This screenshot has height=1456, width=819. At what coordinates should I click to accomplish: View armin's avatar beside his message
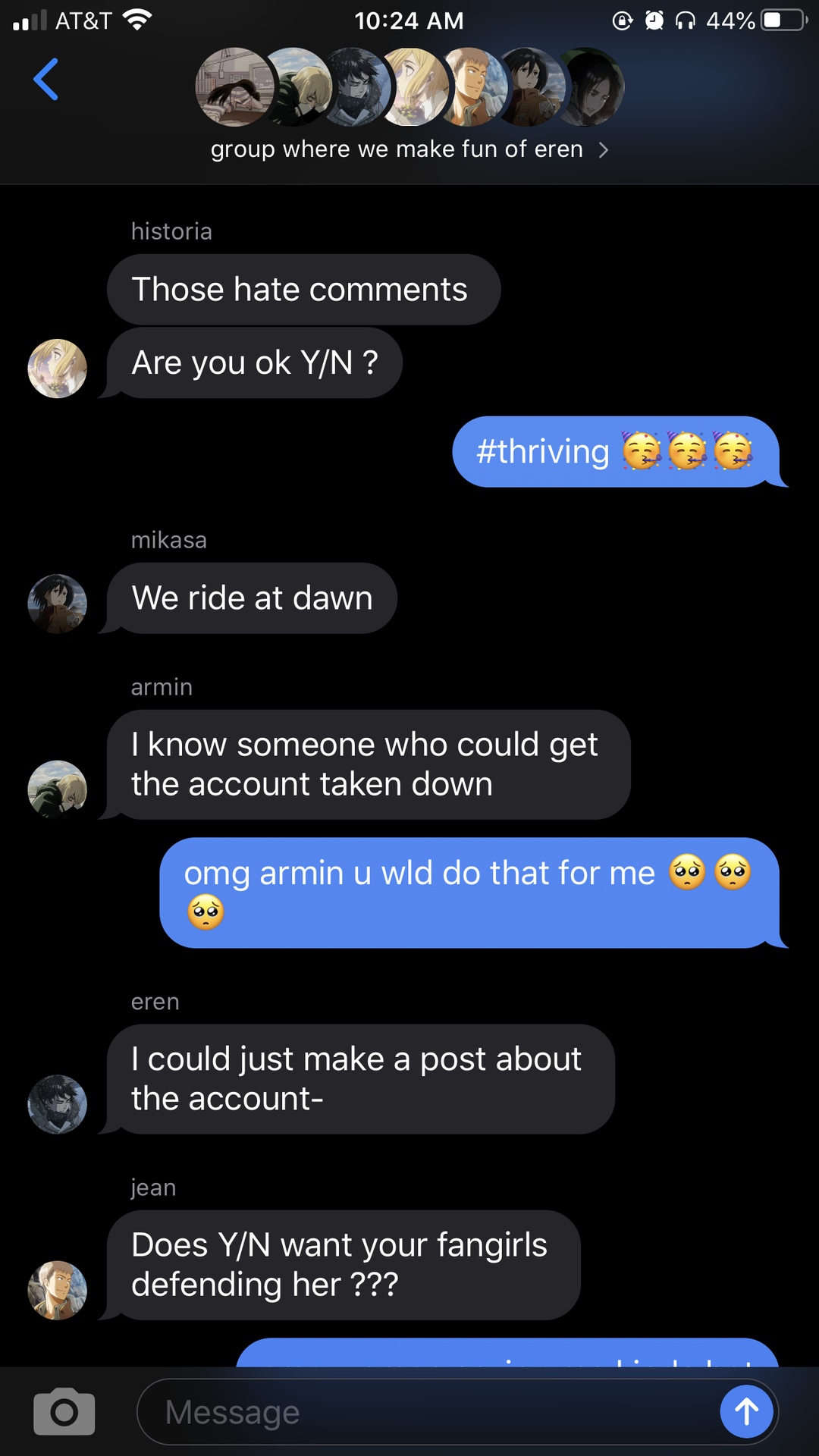[x=58, y=789]
